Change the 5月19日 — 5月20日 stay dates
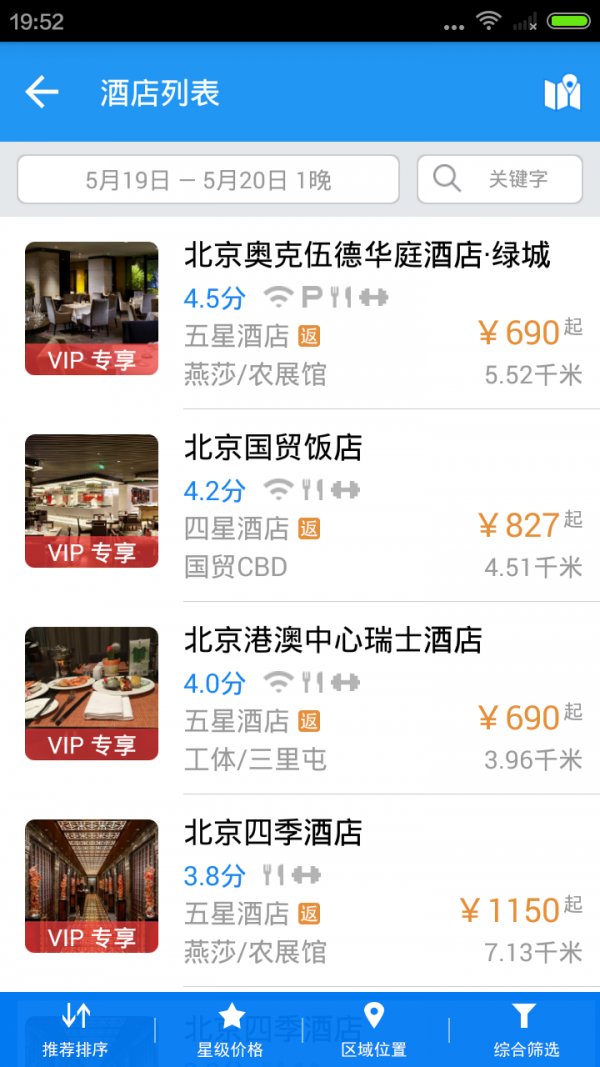The width and height of the screenshot is (600, 1067). tap(208, 180)
